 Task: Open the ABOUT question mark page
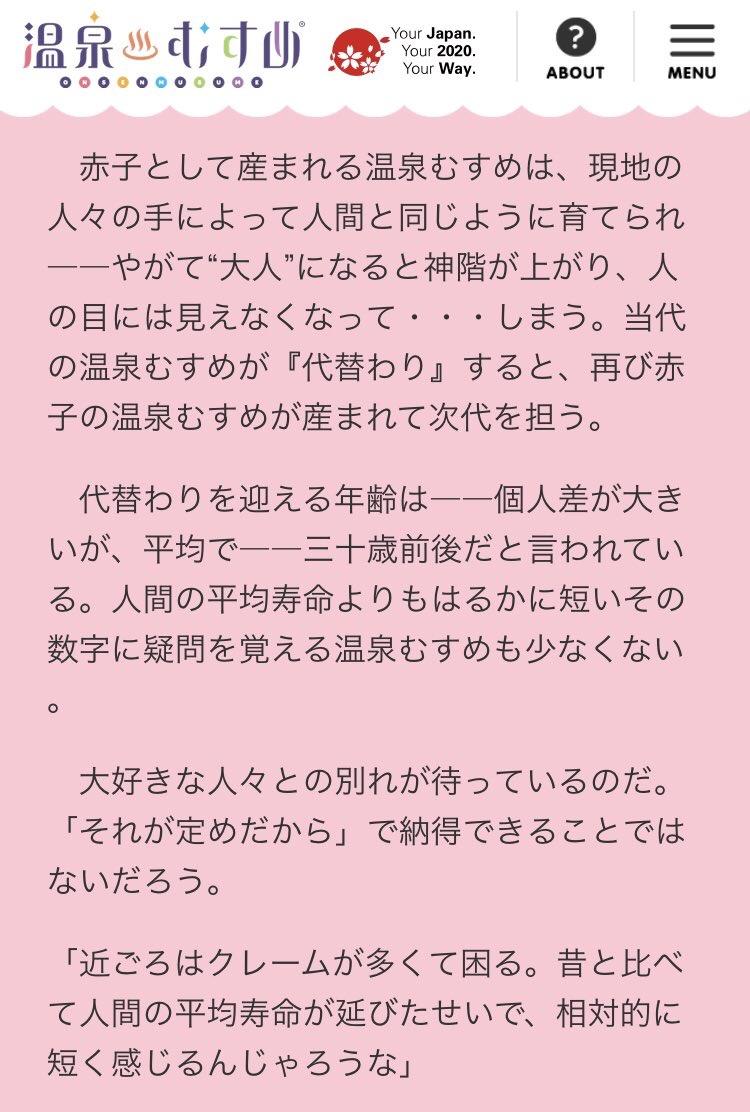point(575,48)
